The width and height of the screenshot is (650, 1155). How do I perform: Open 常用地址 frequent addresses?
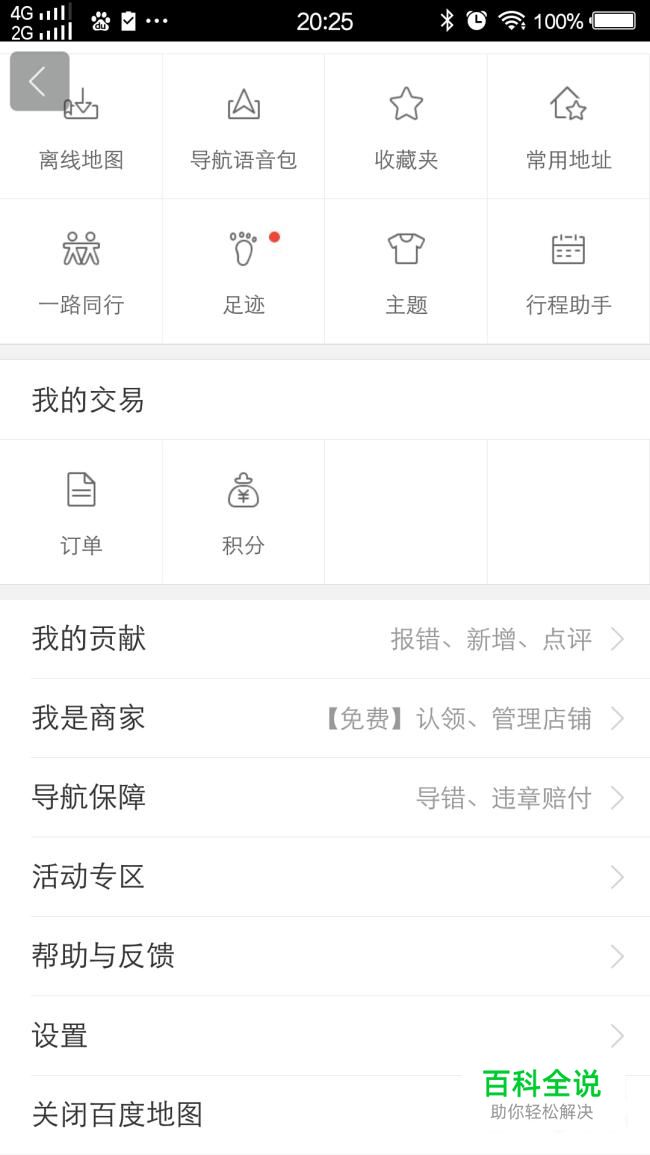pos(568,126)
